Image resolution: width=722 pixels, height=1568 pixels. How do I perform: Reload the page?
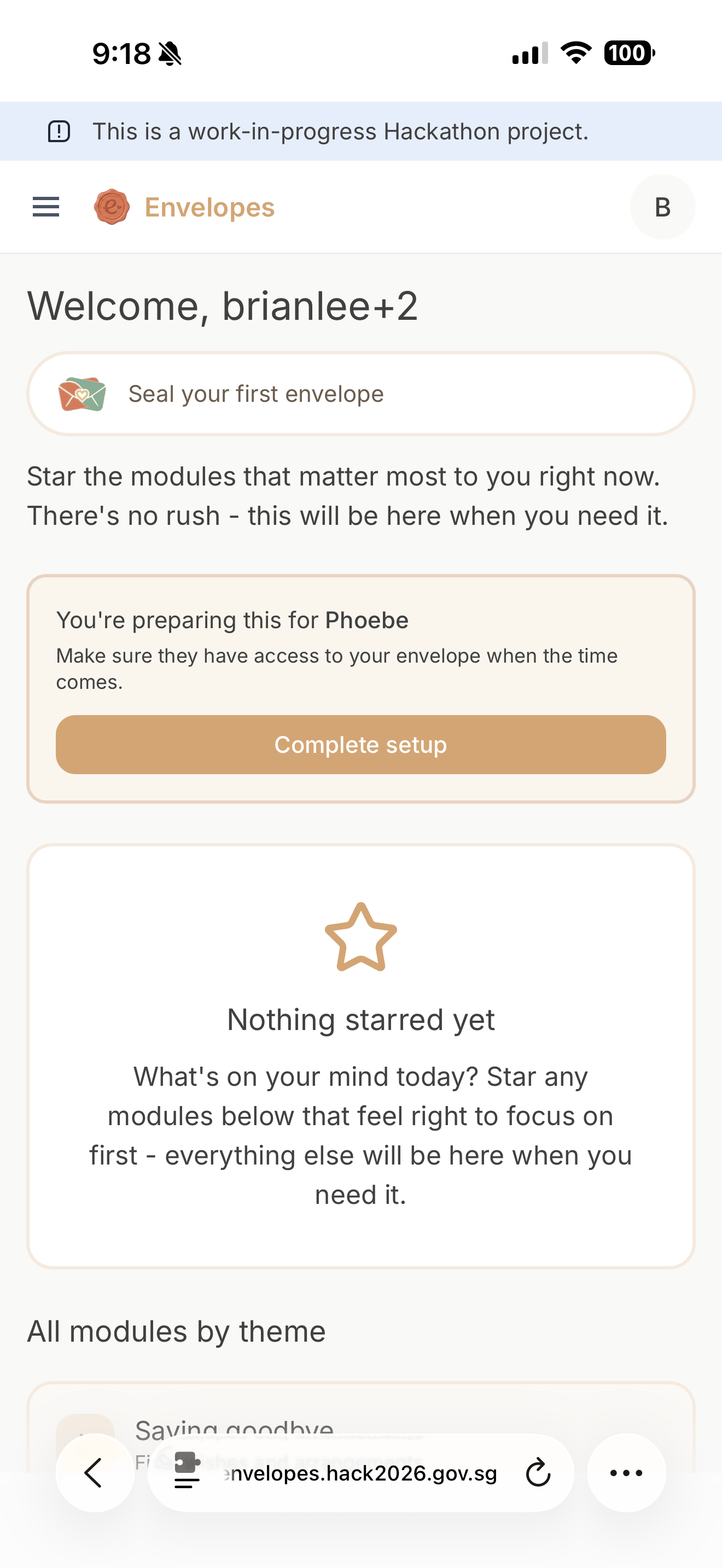point(538,1473)
